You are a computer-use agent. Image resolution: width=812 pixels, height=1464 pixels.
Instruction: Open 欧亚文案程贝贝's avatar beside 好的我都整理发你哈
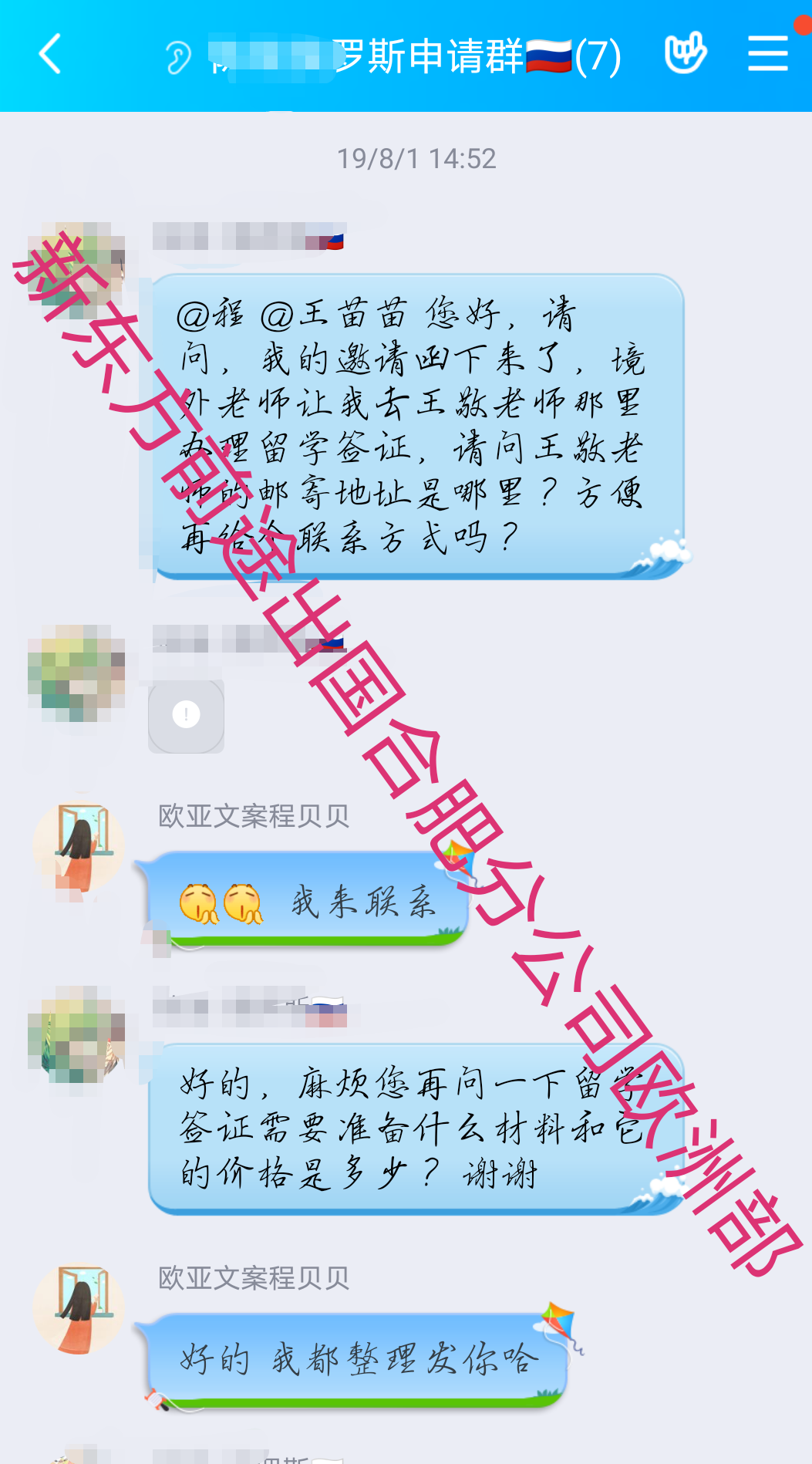click(x=78, y=1309)
